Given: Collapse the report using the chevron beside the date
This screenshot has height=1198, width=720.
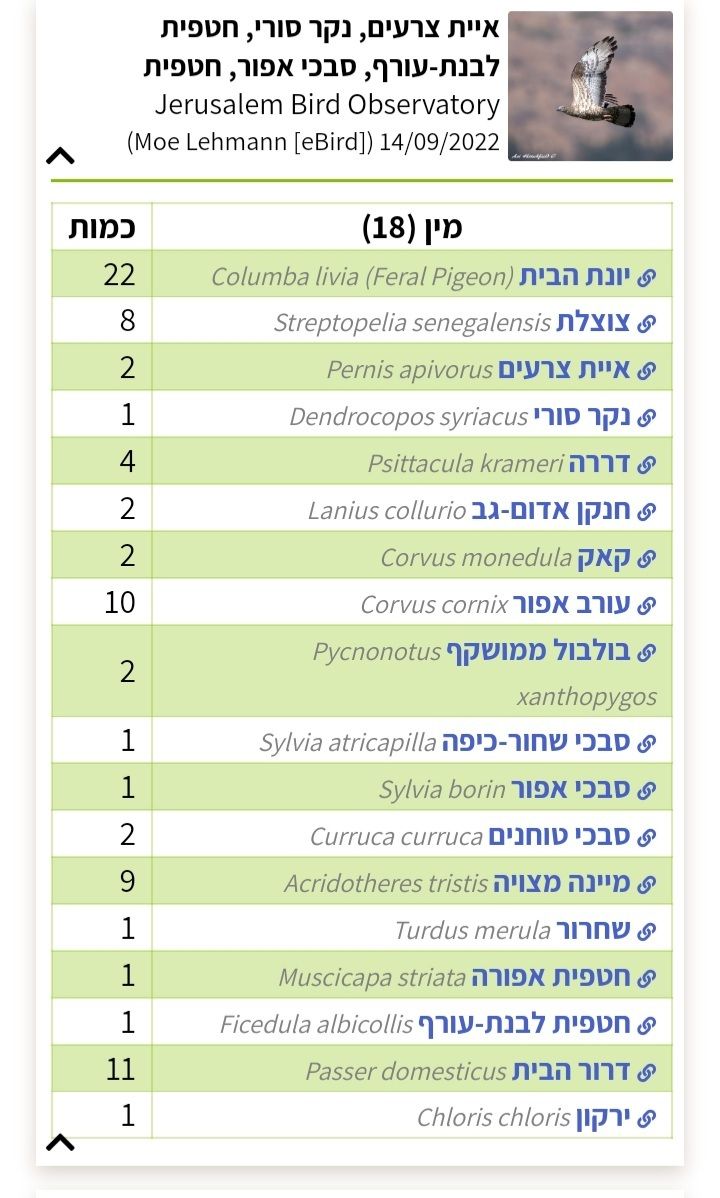Looking at the screenshot, I should click(x=61, y=155).
